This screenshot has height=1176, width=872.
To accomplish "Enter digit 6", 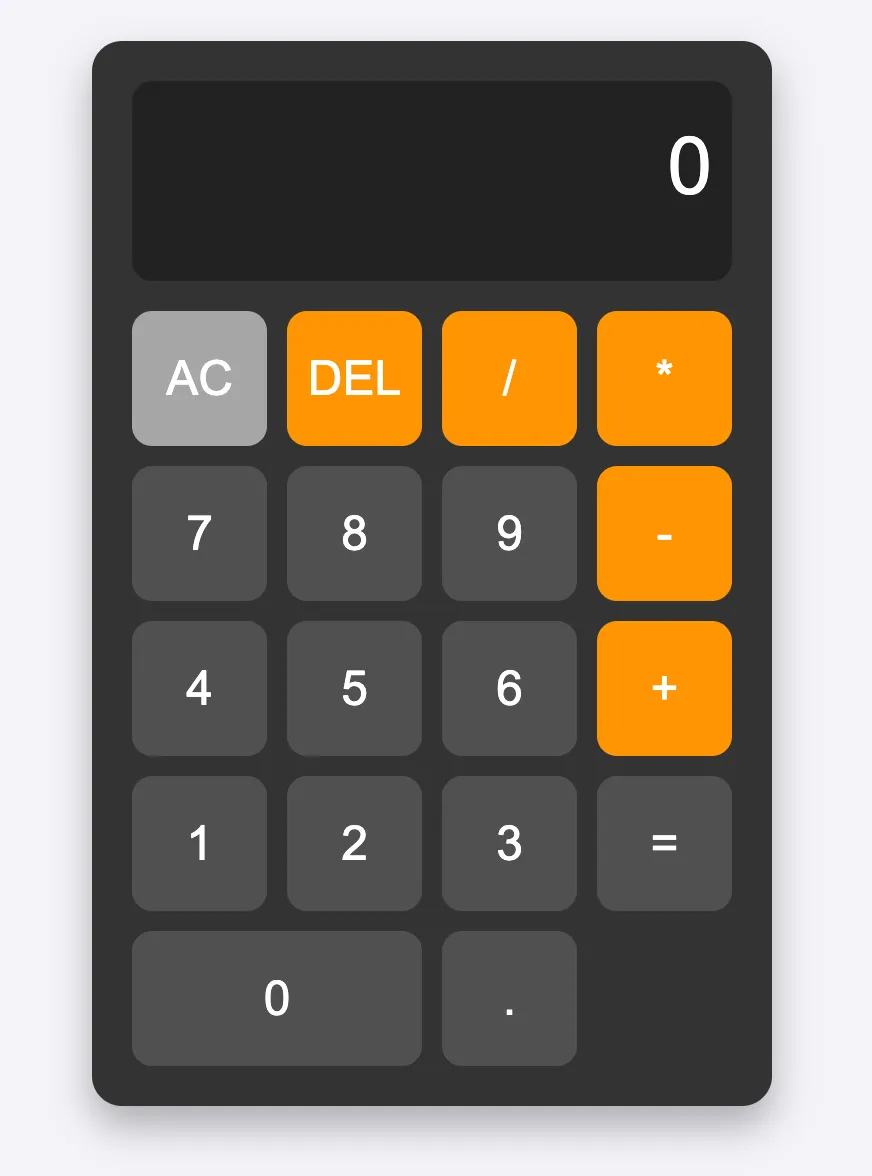I will (x=509, y=688).
